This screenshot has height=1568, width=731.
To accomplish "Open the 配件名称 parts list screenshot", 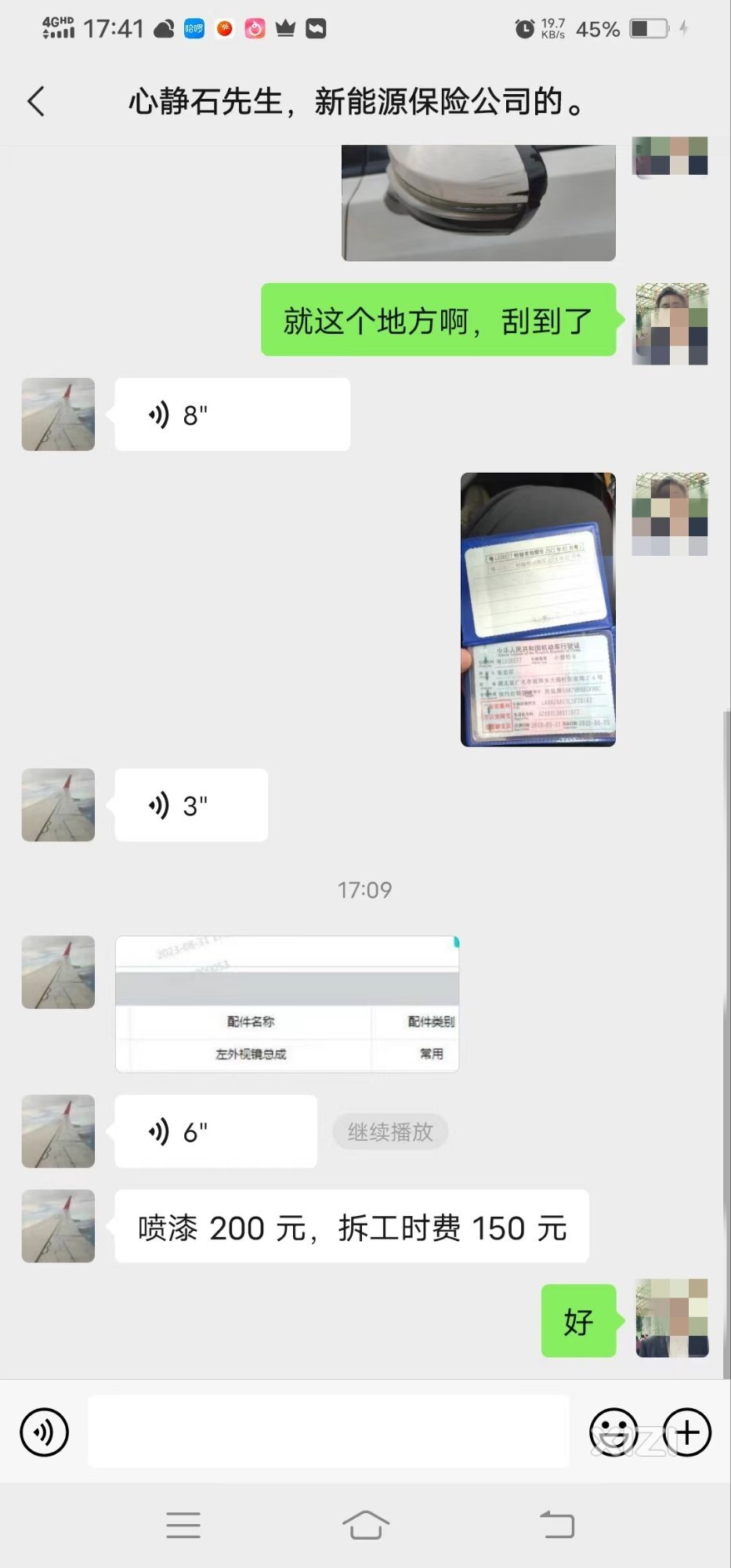I will [x=287, y=1004].
